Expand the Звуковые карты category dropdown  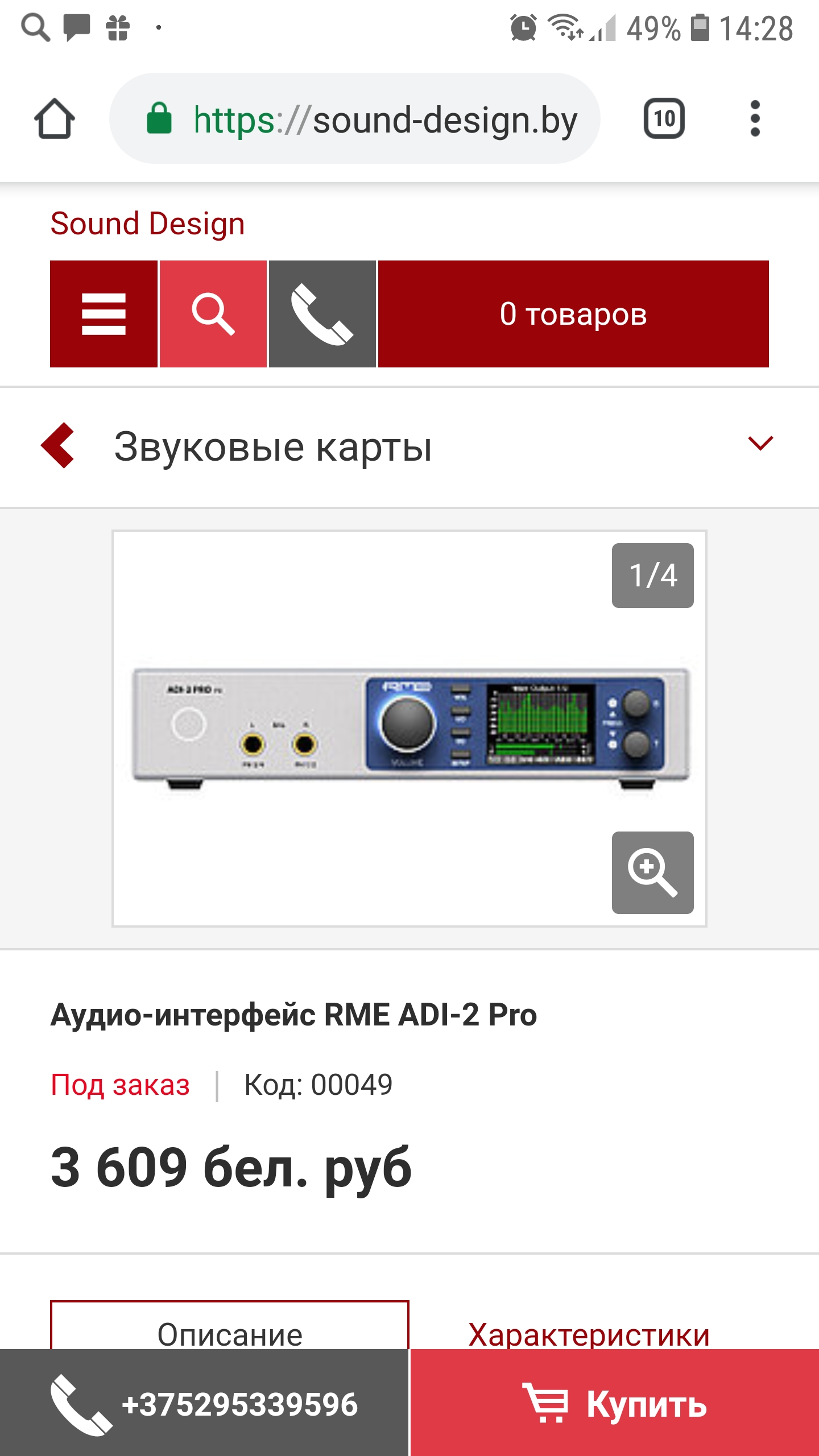pyautogui.click(x=760, y=444)
